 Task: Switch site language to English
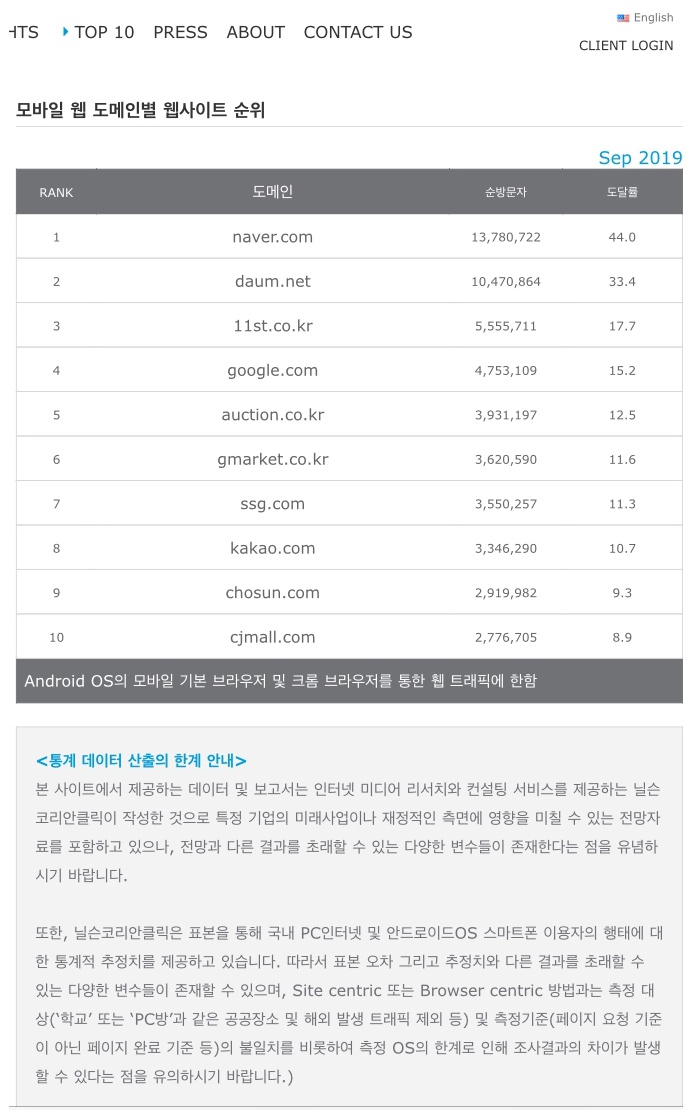pyautogui.click(x=645, y=18)
